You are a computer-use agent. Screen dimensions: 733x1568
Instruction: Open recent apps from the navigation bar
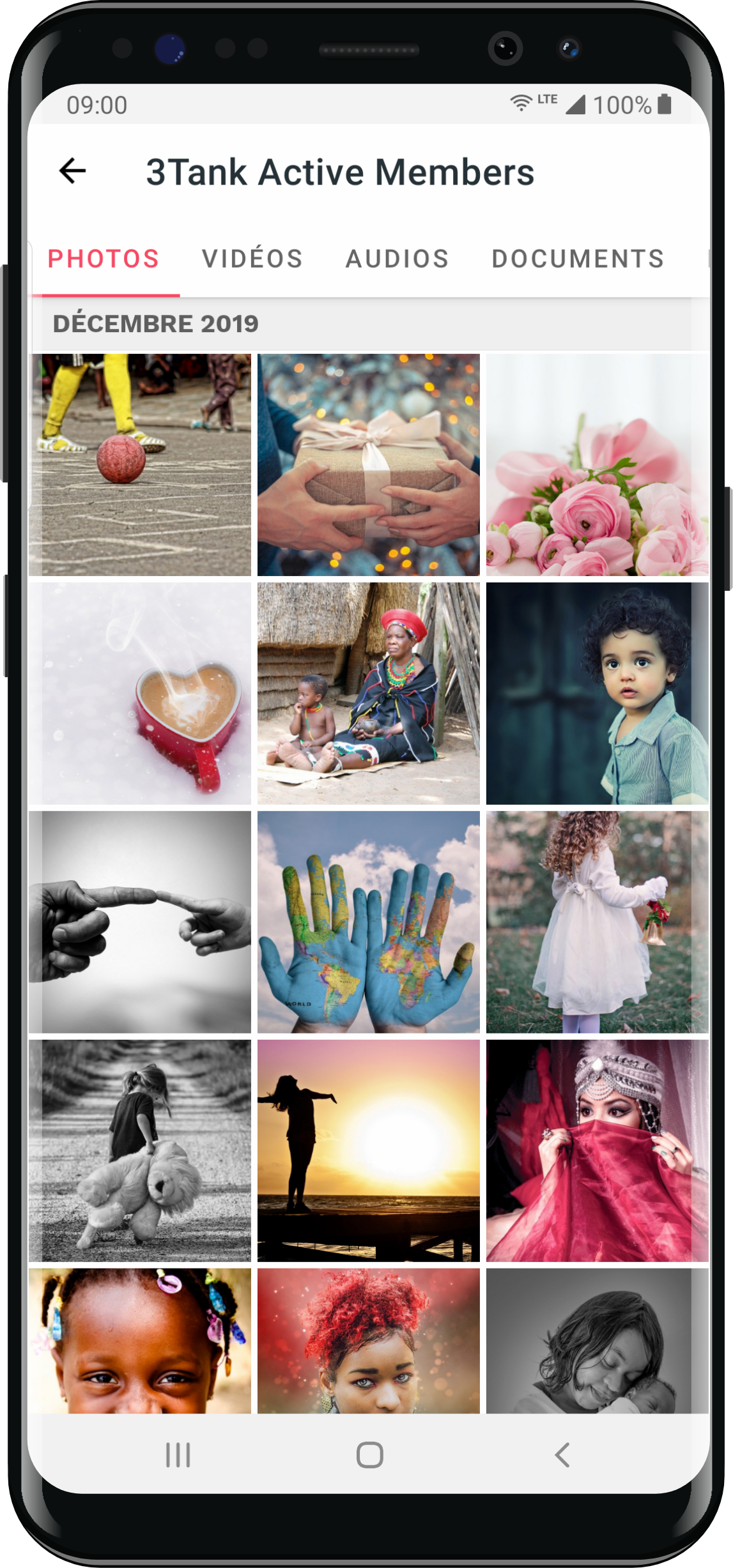tap(178, 1456)
